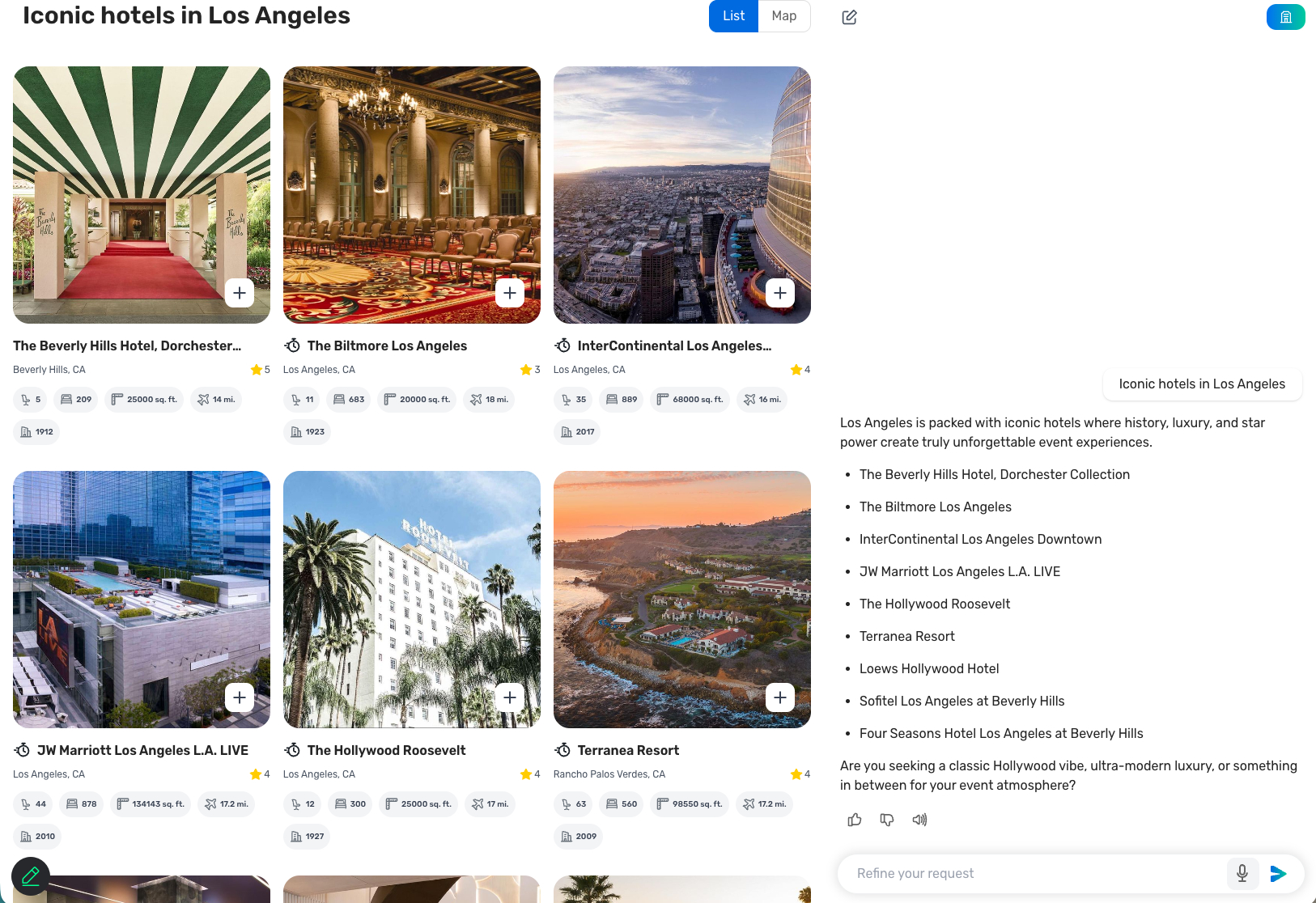Add The Biltmore Los Angeles with plus button

tap(510, 293)
